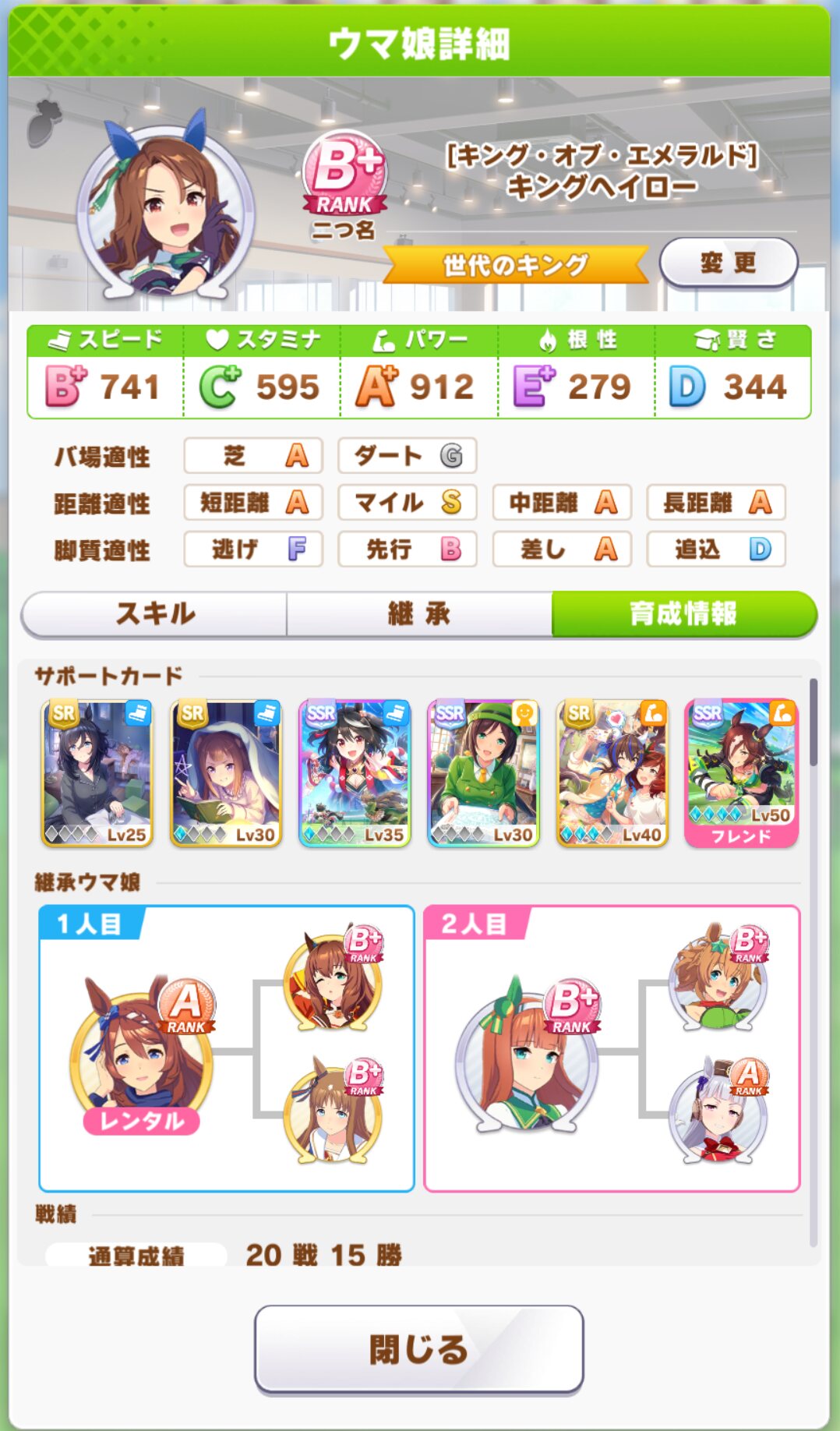Switch to the スキル tab
This screenshot has height=1431, width=840.
154,614
